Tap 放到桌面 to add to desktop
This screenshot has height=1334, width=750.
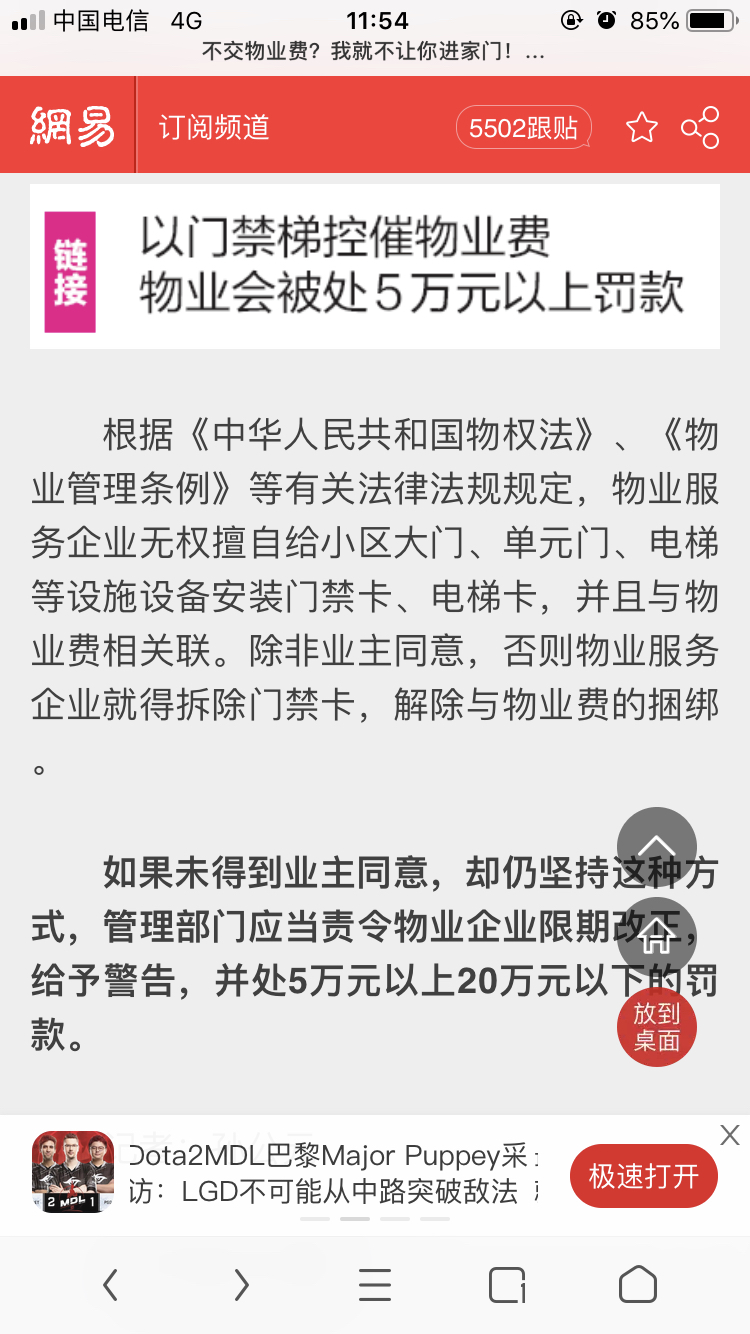click(x=656, y=1027)
